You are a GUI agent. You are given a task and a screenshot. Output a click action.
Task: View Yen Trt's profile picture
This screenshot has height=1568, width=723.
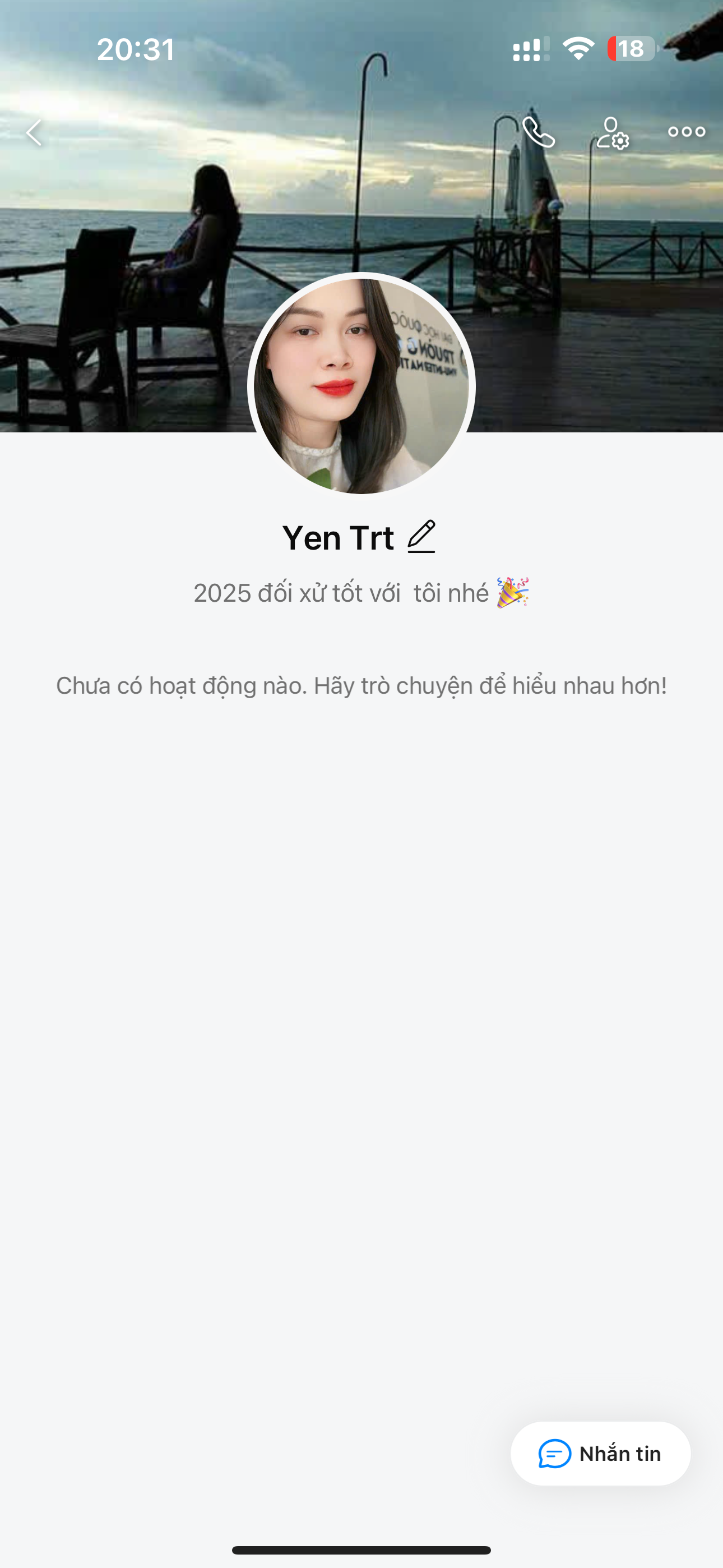(361, 386)
